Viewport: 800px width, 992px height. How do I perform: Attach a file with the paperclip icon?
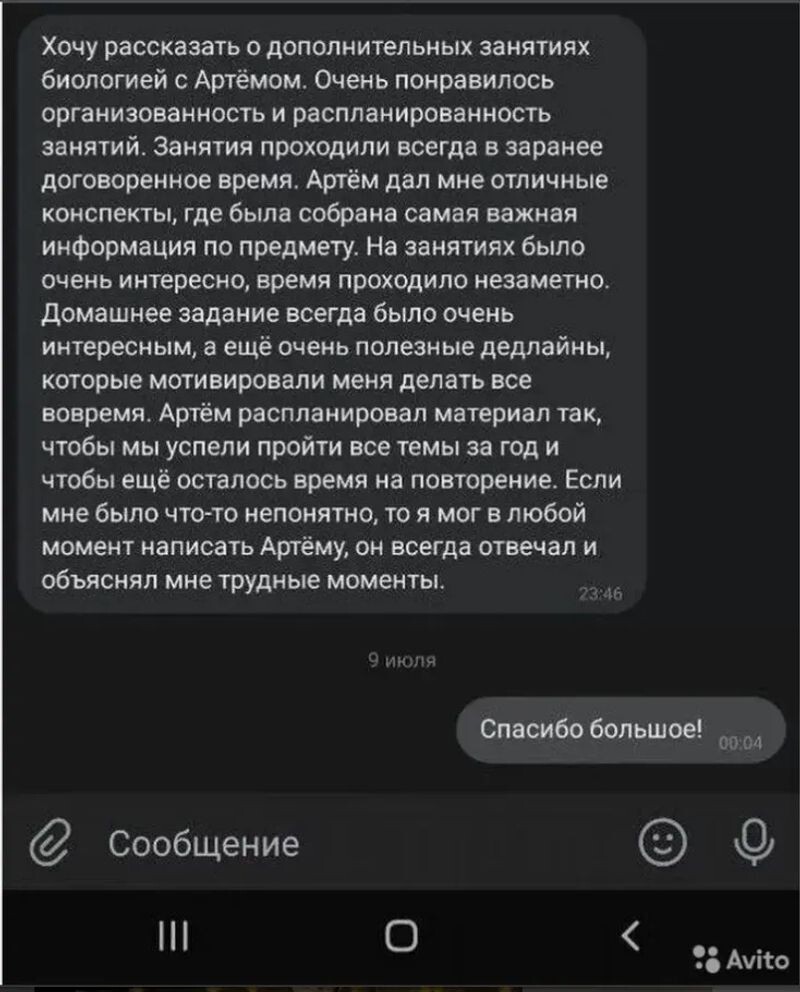(48, 842)
